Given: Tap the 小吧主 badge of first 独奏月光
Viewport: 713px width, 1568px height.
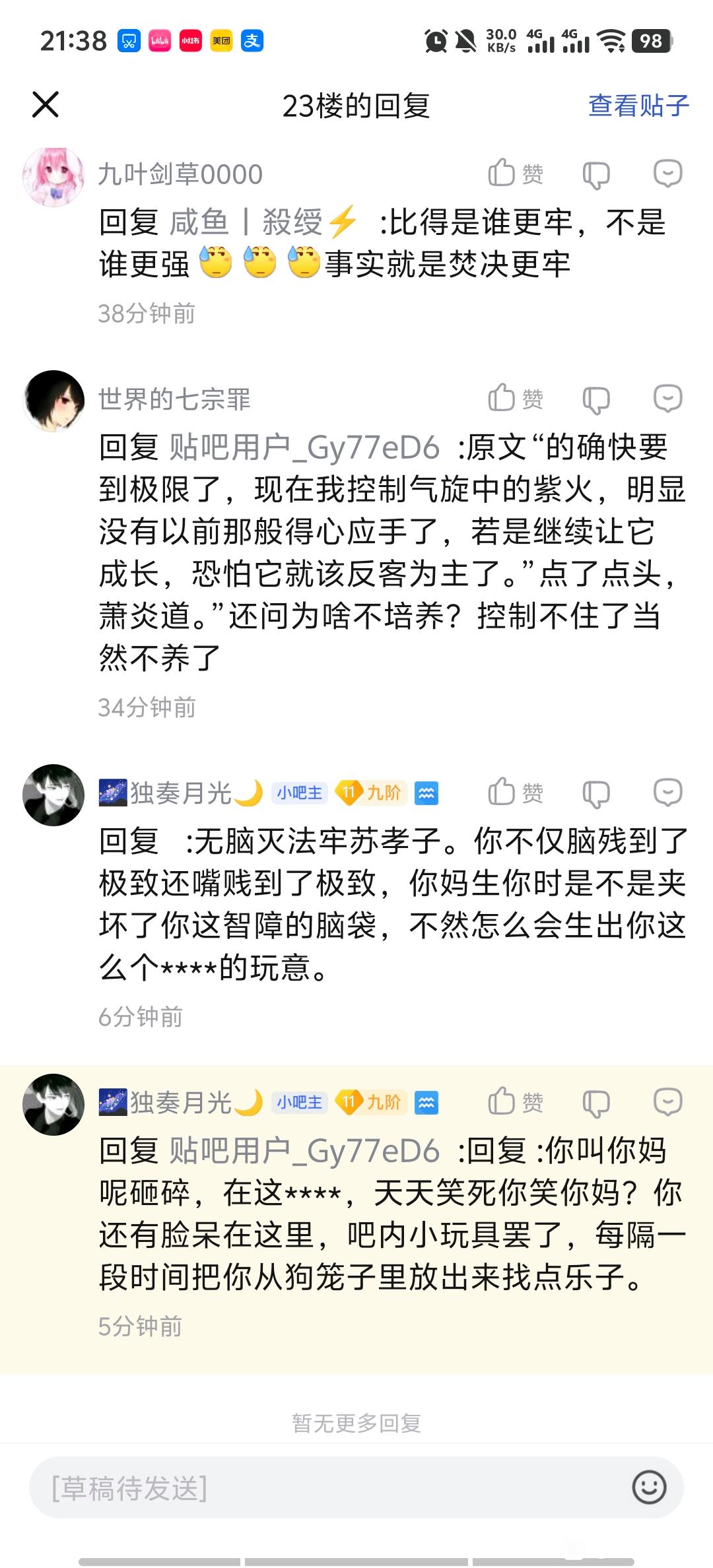Looking at the screenshot, I should point(300,793).
